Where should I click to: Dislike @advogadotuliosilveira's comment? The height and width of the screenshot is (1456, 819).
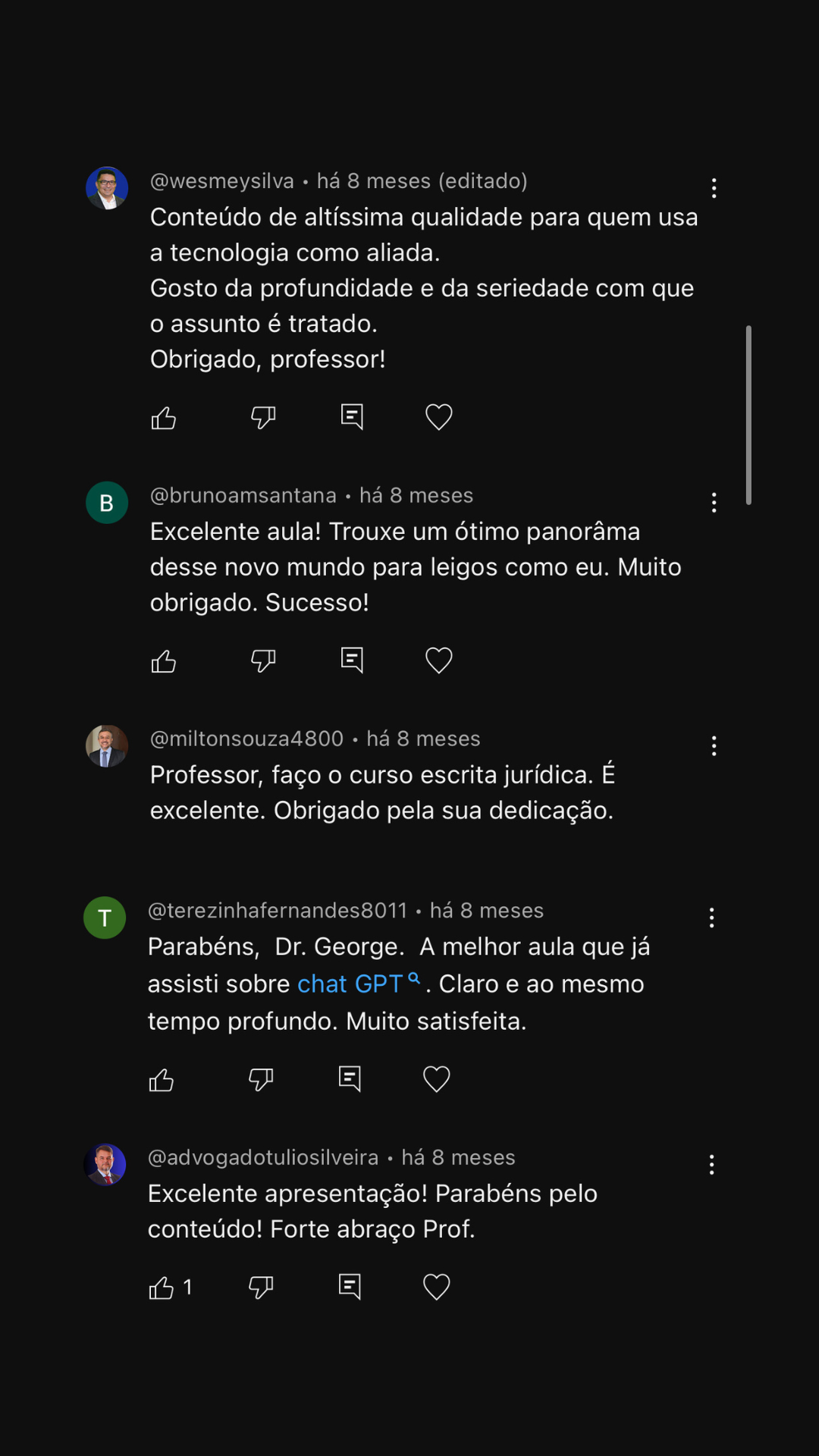(x=262, y=1286)
